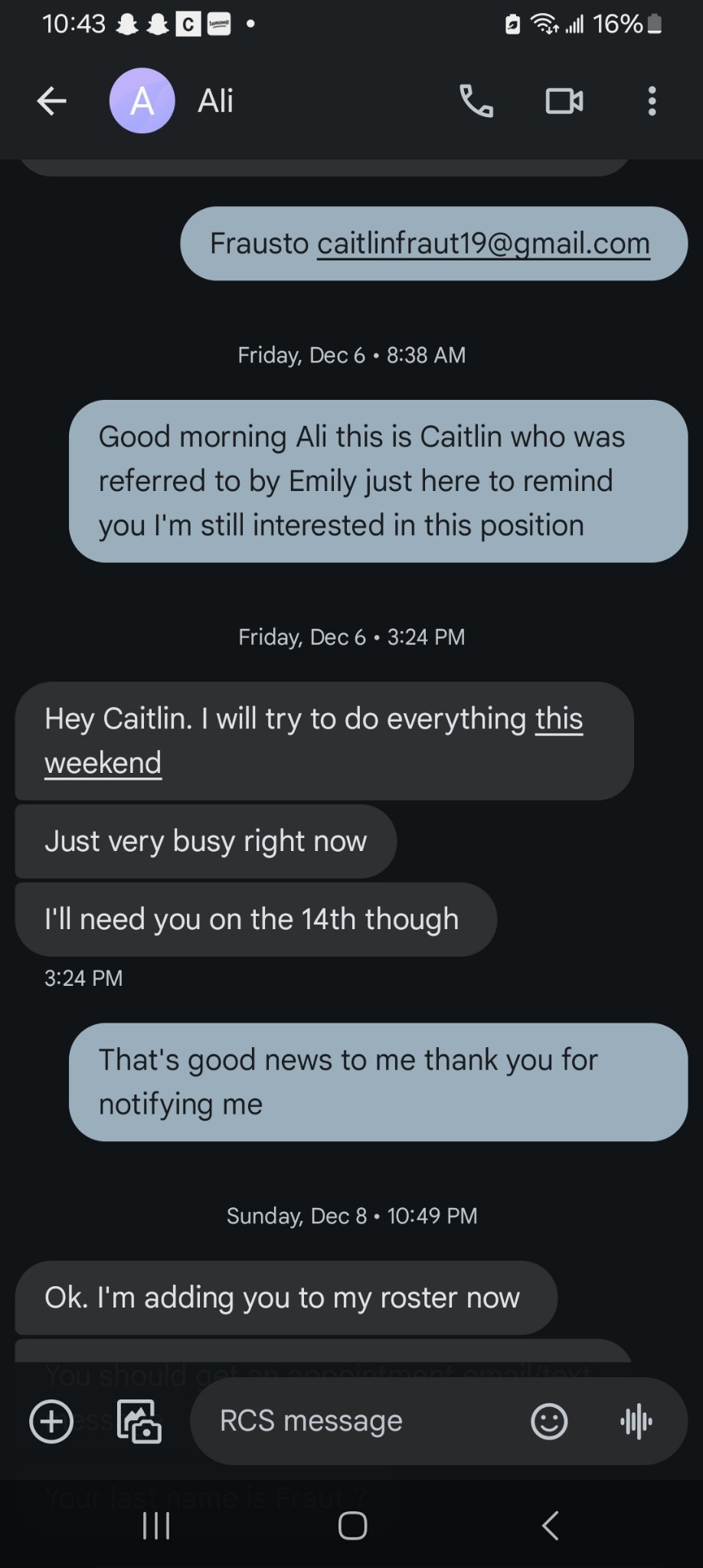
Task: Open the gallery and camera picker
Action: [139, 1422]
